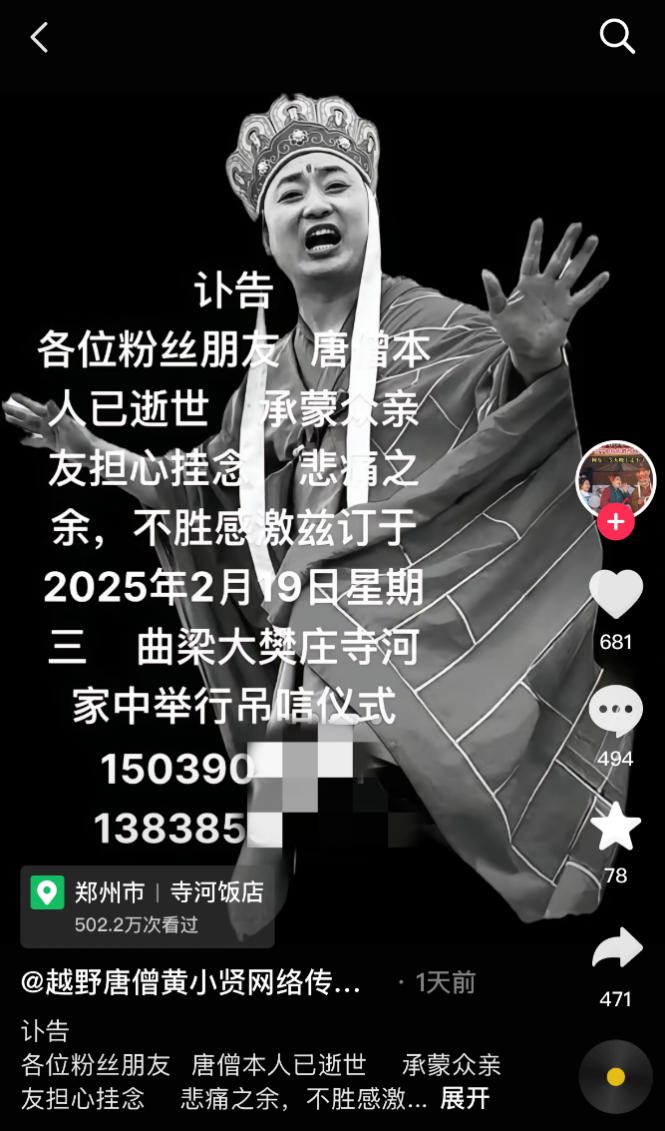665x1131 pixels.
Task: Go back using the top arrow
Action: coord(39,38)
